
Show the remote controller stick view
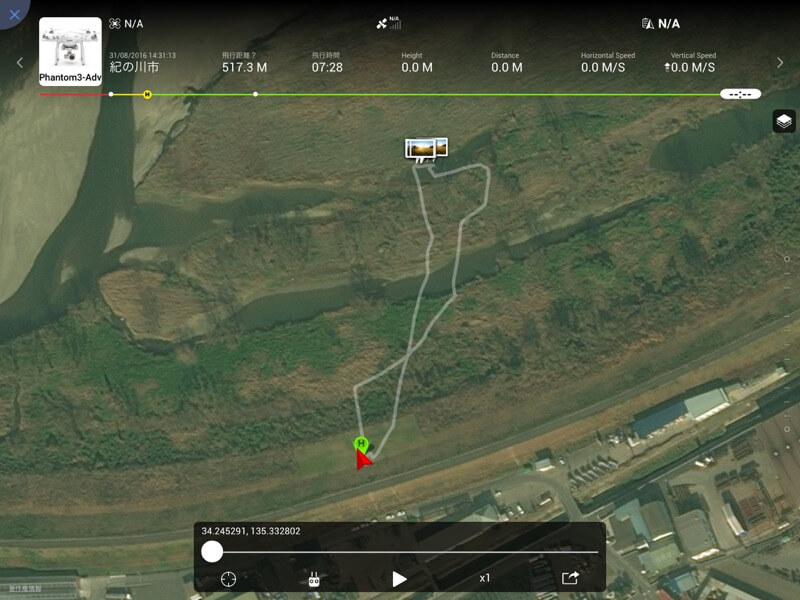[314, 578]
